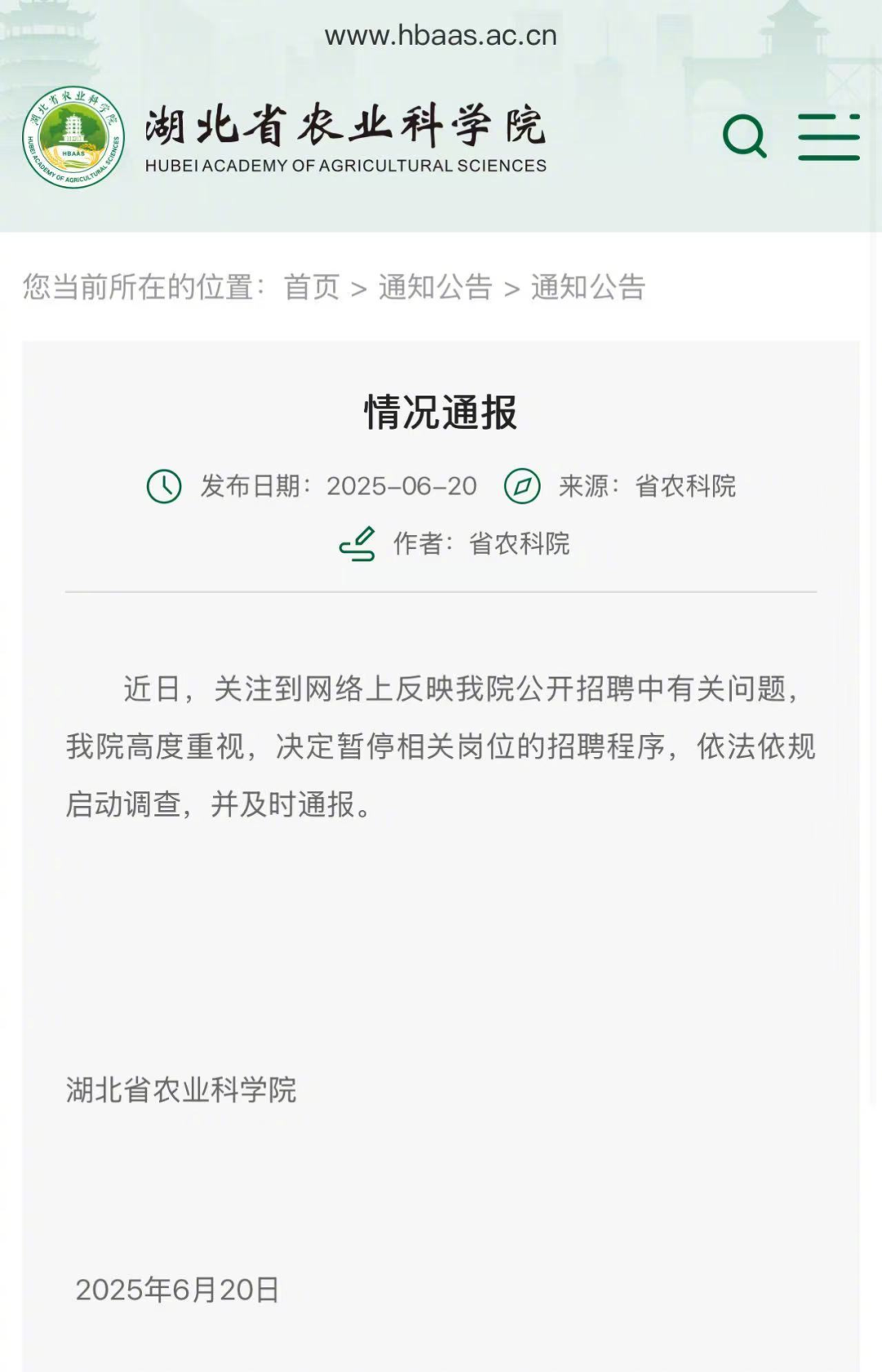Image resolution: width=882 pixels, height=1372 pixels.
Task: Go to 首页 via the breadcrumb
Action: click(311, 287)
